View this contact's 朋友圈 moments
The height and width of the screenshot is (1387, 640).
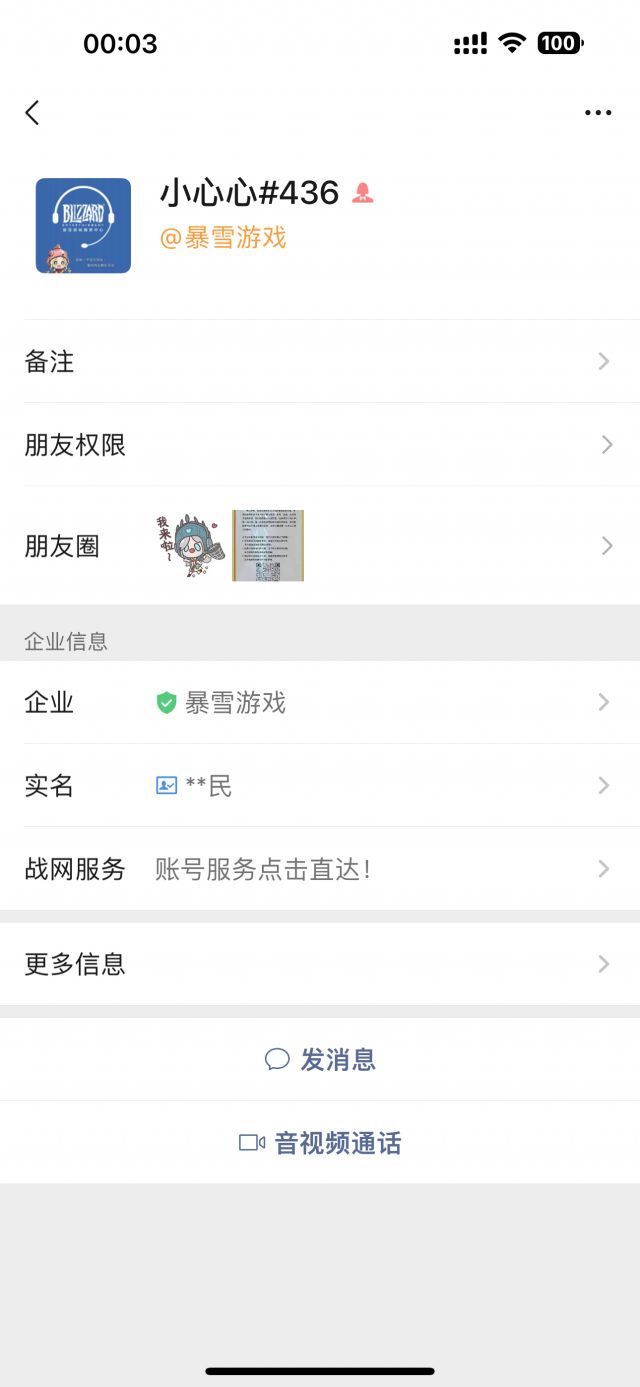pos(320,546)
